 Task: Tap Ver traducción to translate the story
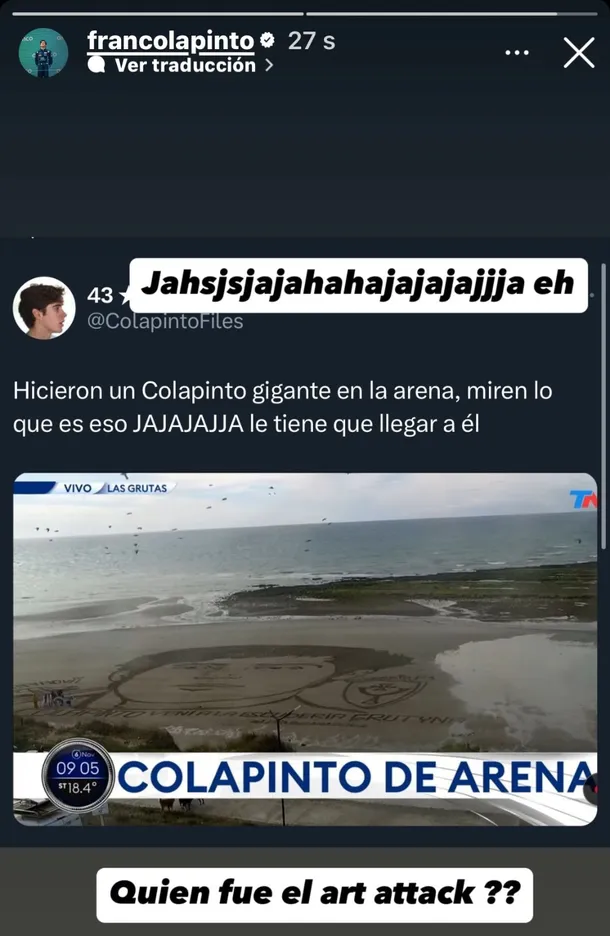185,66
